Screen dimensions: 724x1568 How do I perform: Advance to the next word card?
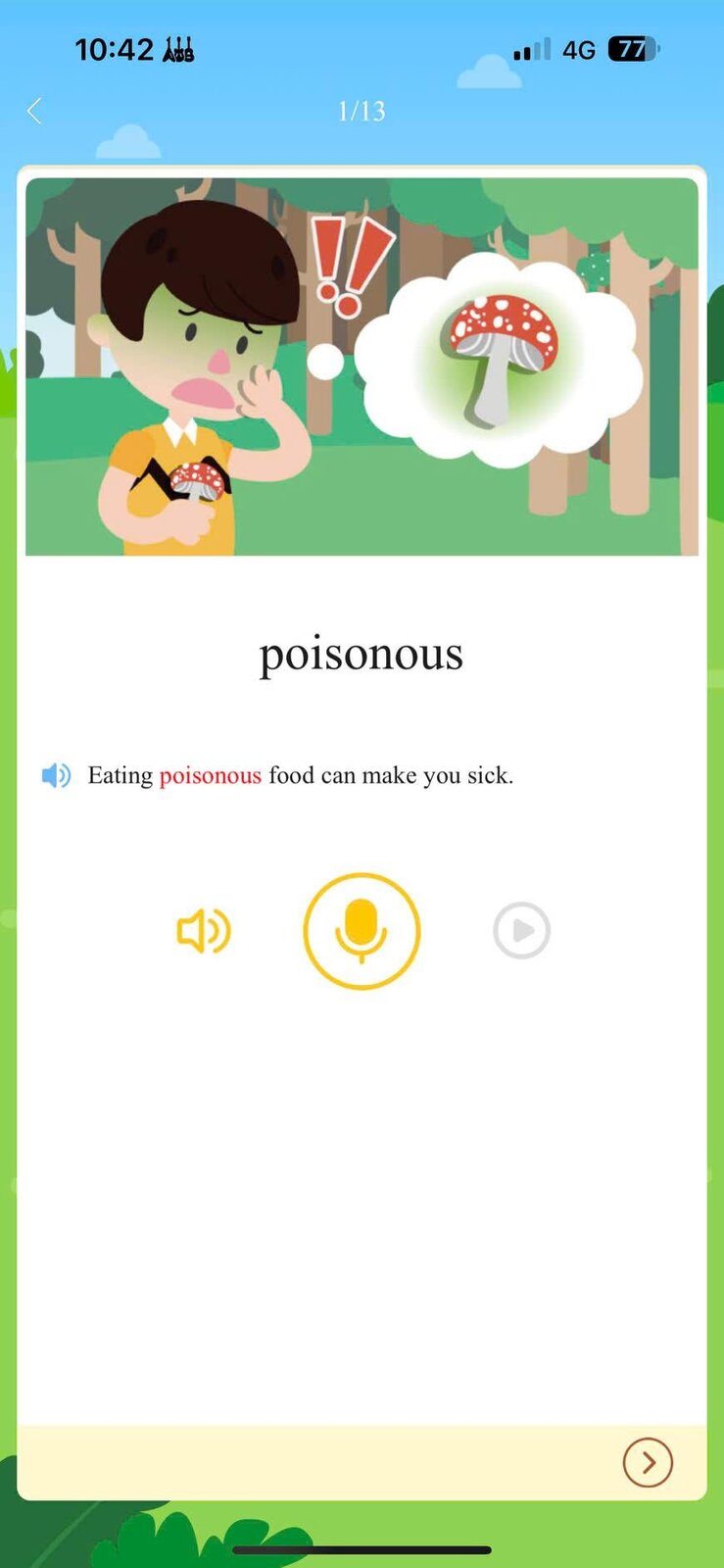point(648,1462)
